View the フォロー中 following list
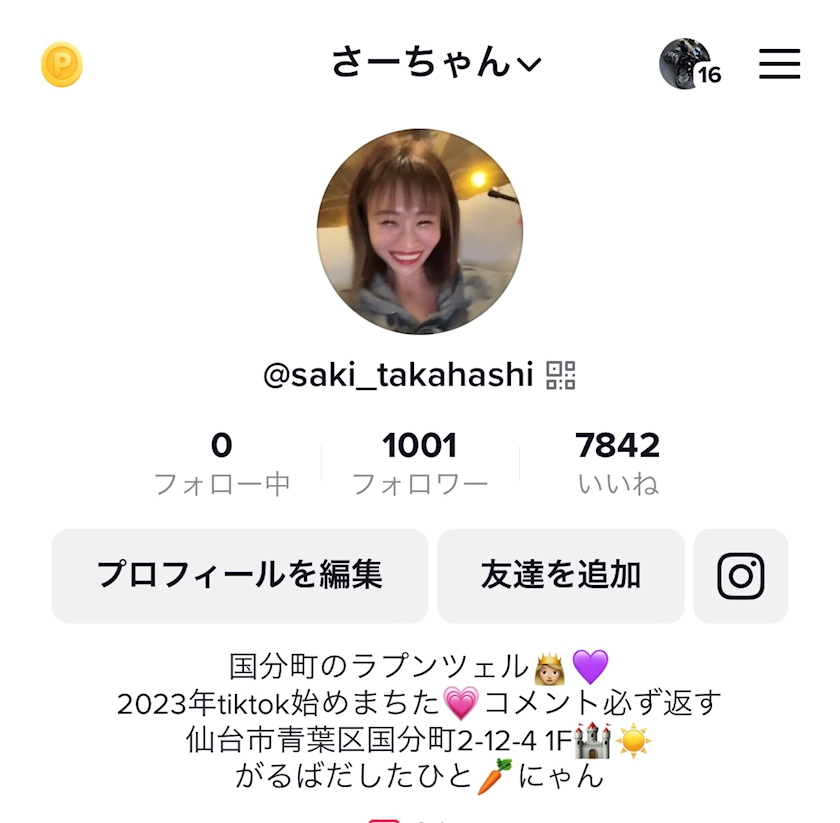The image size is (840, 823). point(222,464)
